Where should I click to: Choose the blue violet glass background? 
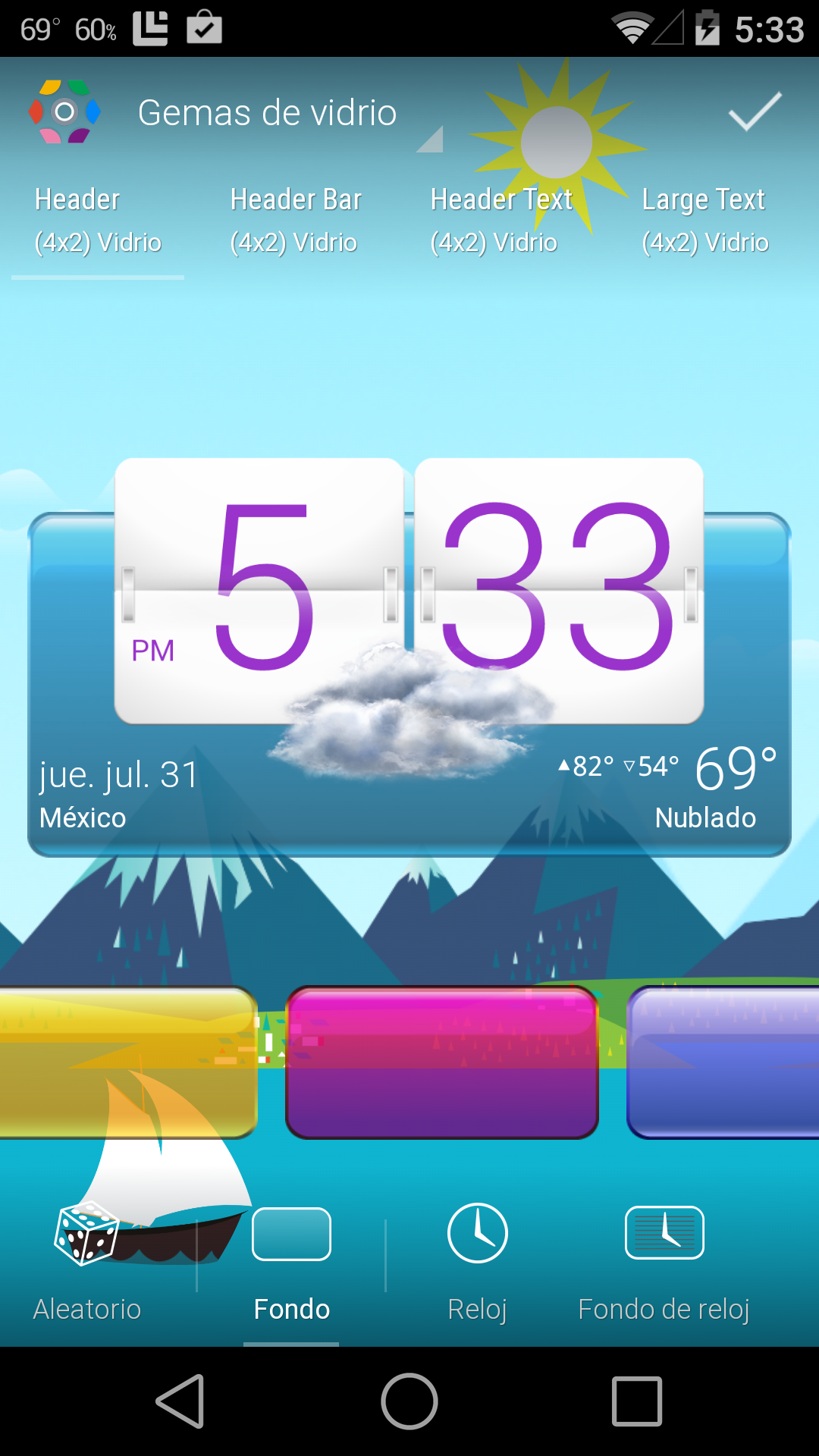(x=724, y=1062)
